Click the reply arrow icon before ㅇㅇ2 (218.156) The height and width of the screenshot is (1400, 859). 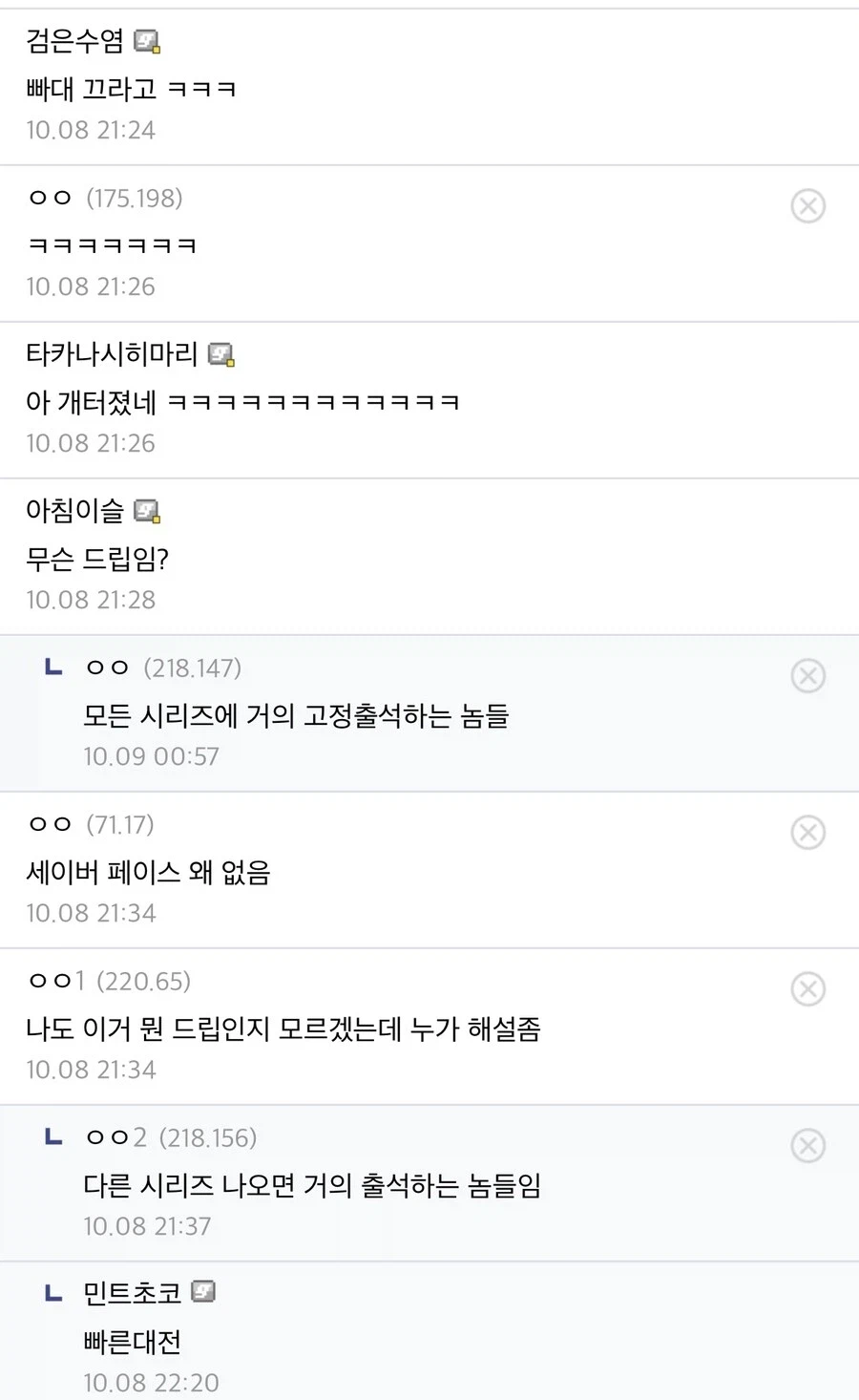pos(52,1136)
